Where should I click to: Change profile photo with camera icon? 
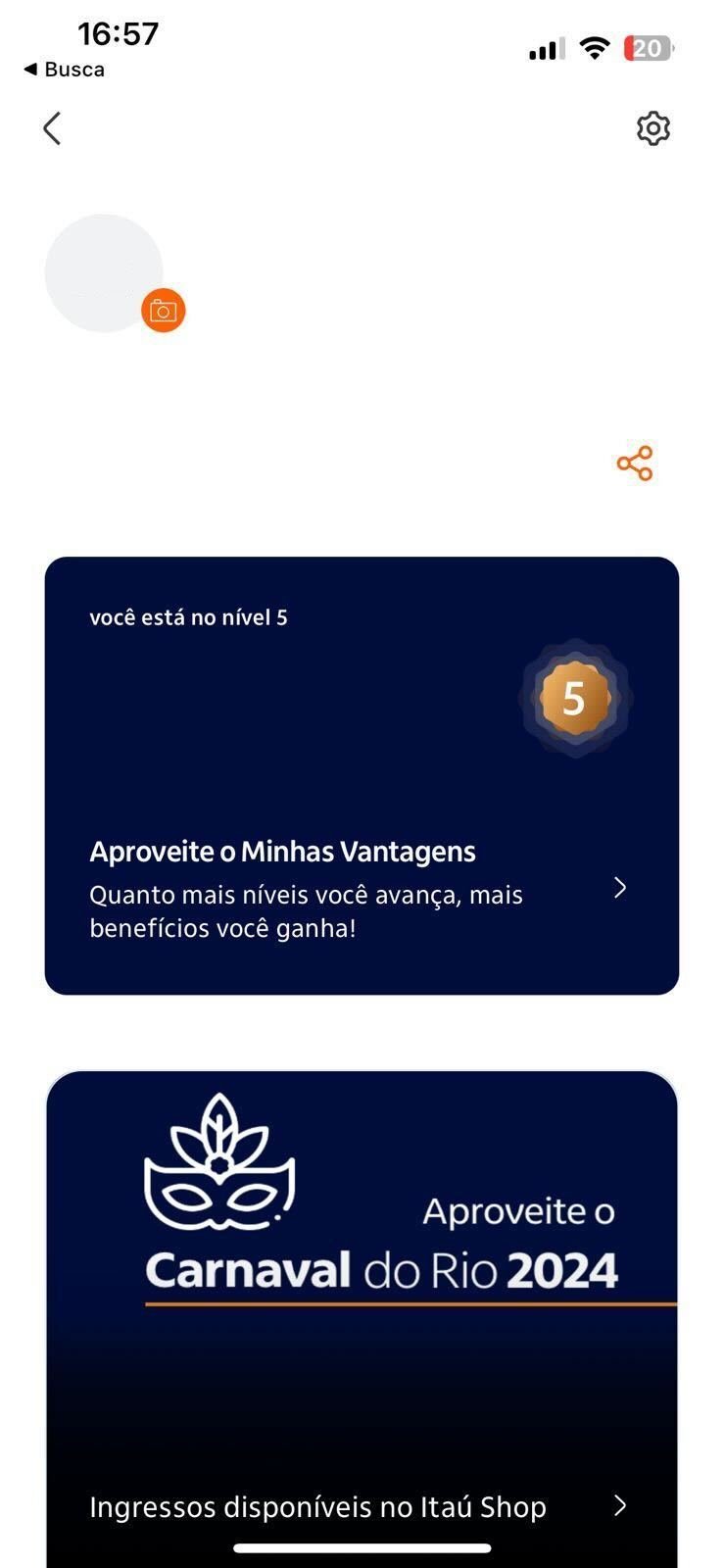click(x=164, y=311)
